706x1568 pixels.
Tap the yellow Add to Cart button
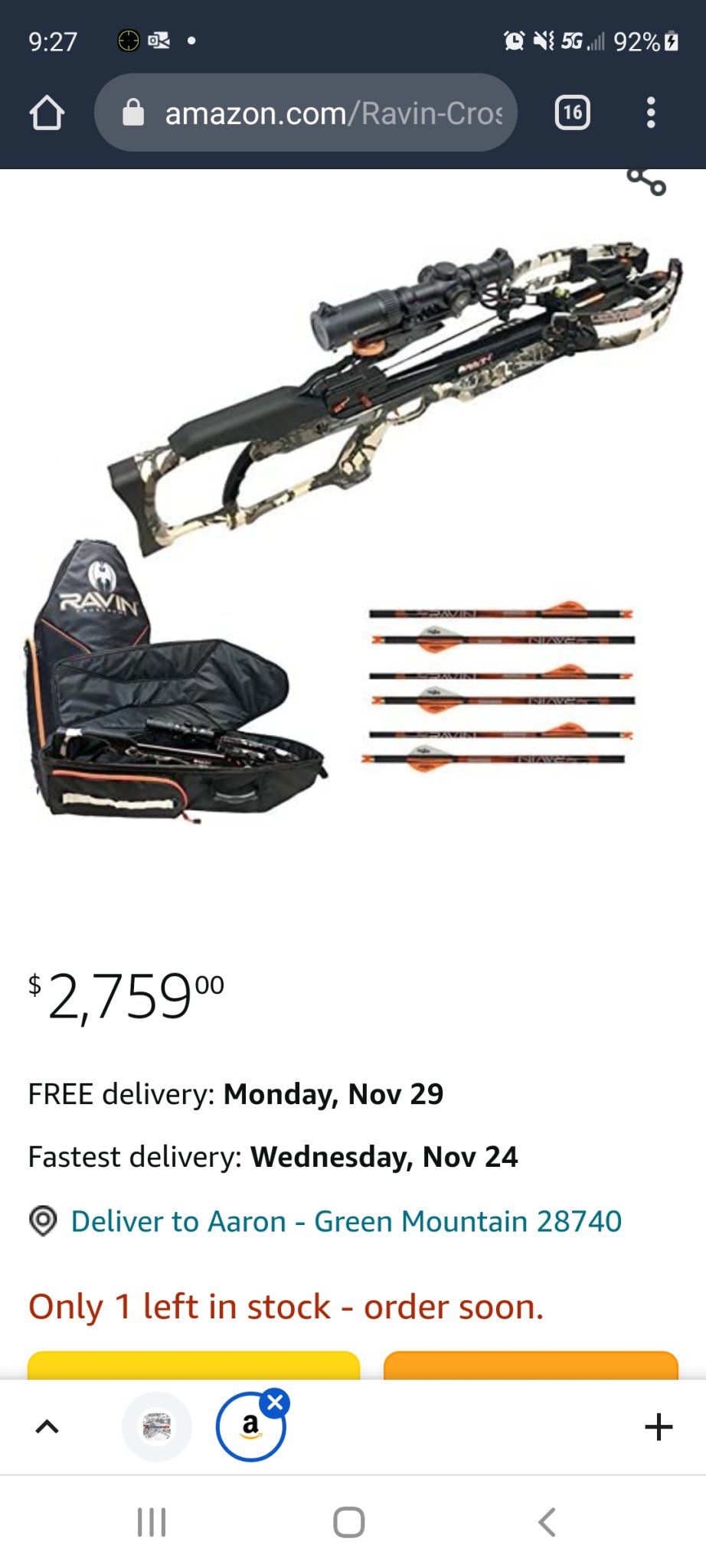coord(193,1365)
